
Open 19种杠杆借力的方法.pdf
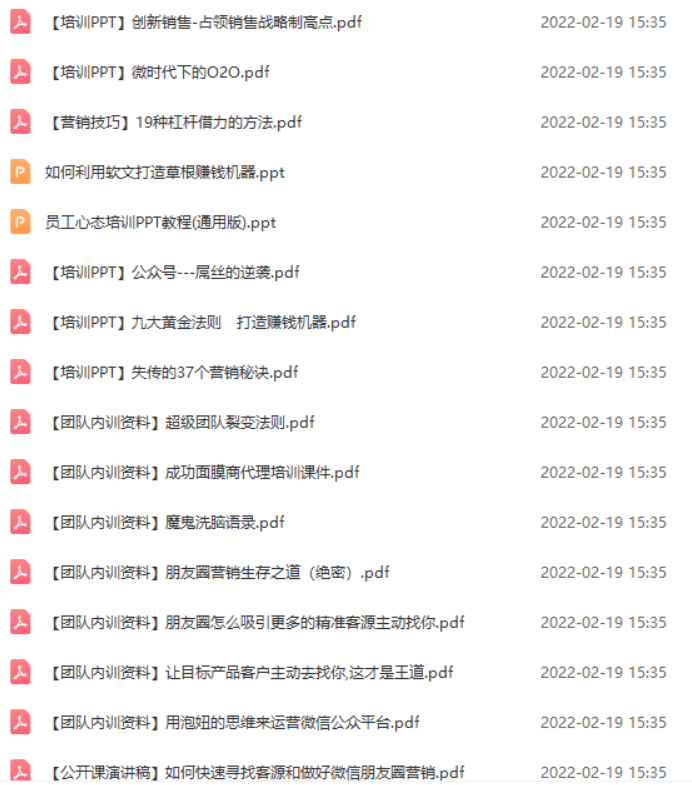click(174, 122)
